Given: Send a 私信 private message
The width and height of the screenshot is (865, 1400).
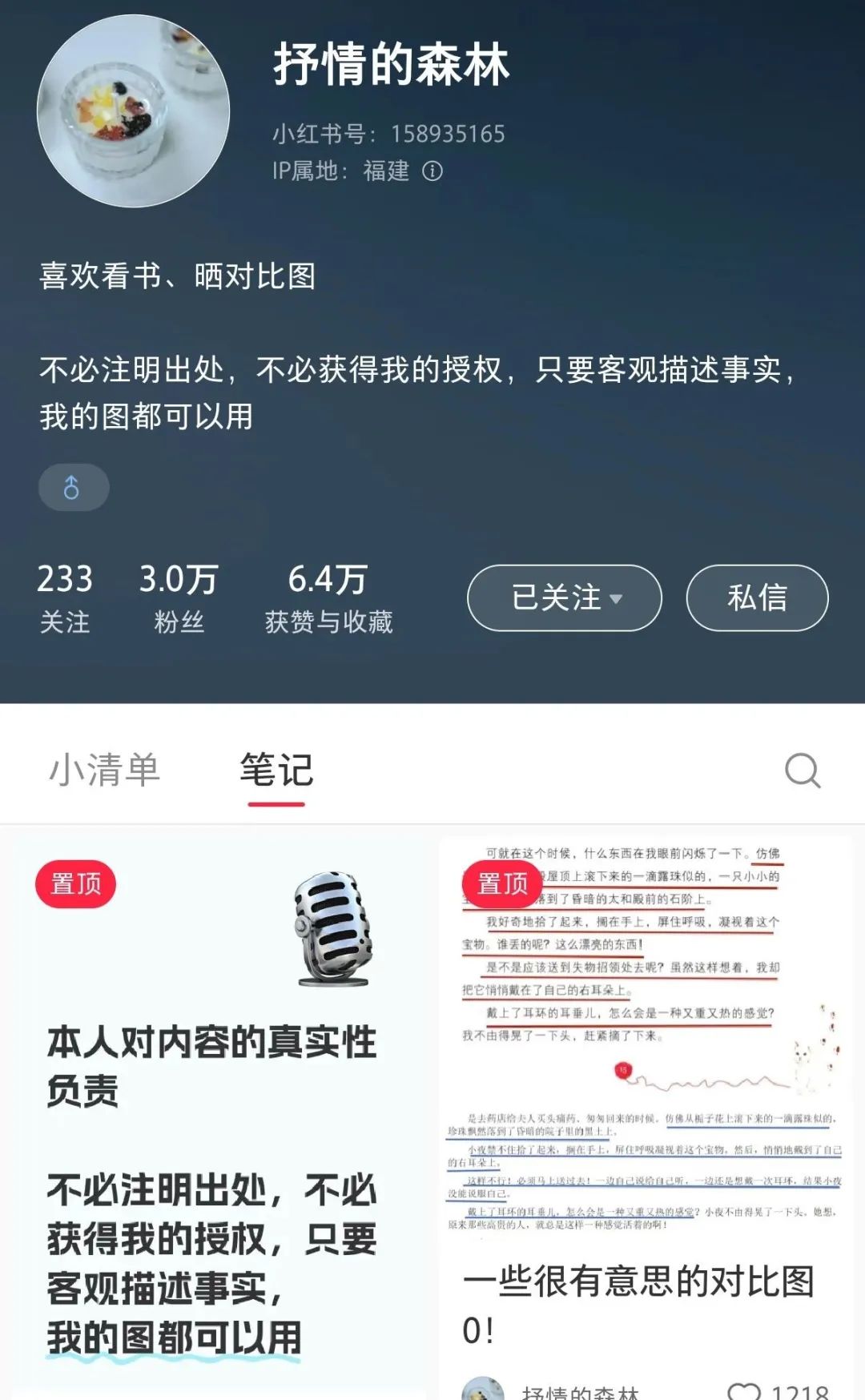Looking at the screenshot, I should coord(757,597).
